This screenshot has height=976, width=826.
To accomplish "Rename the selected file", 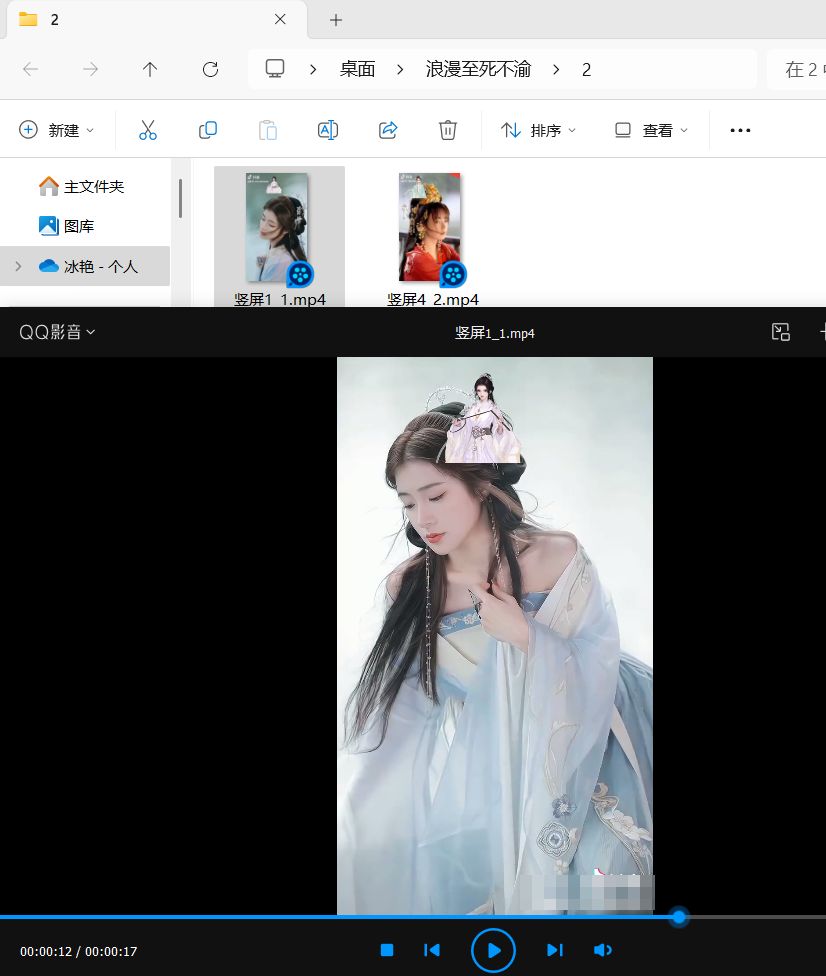I will [327, 130].
